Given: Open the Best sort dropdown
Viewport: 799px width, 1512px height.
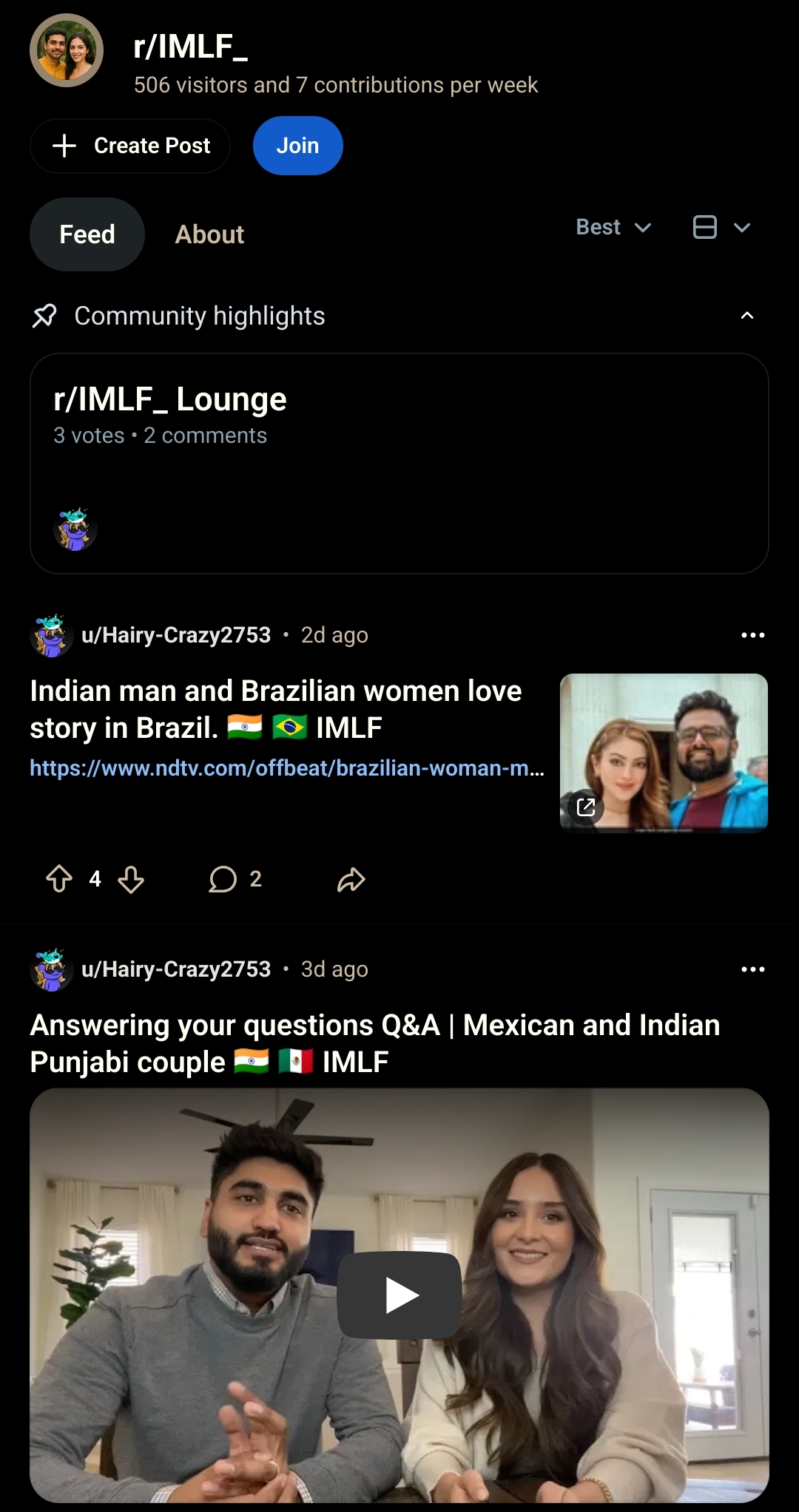Looking at the screenshot, I should (613, 227).
